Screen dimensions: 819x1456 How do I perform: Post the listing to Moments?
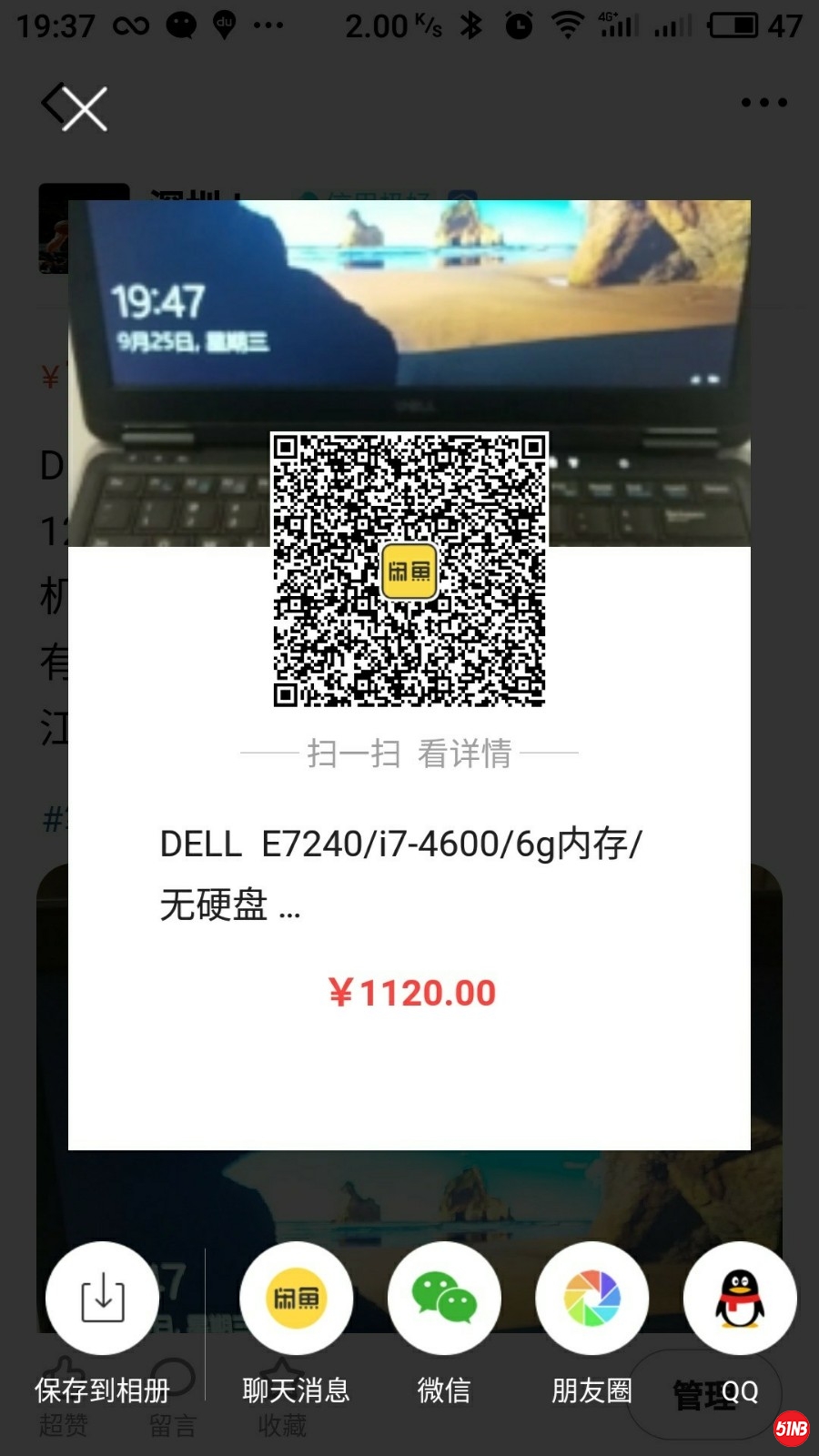tap(591, 1298)
